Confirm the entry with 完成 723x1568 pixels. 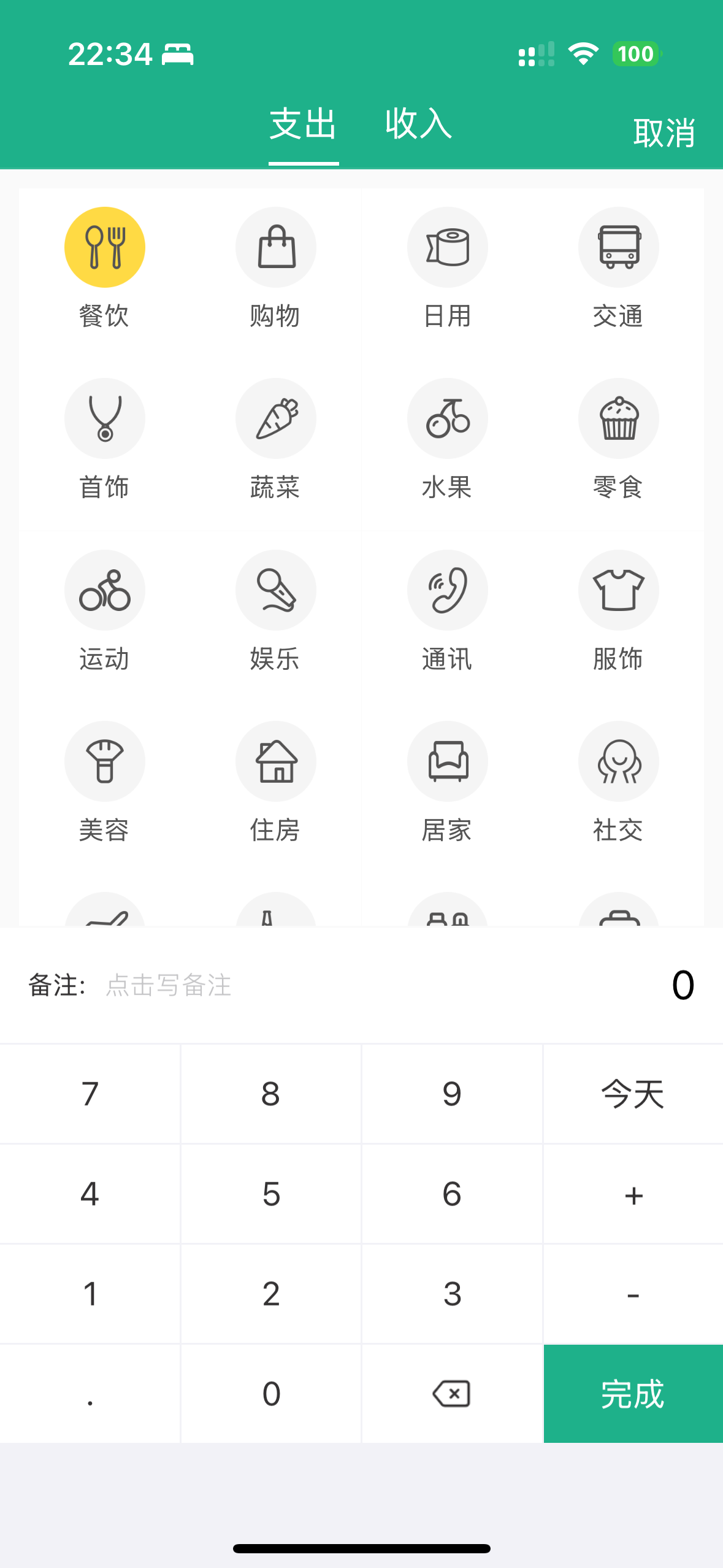click(x=633, y=1394)
